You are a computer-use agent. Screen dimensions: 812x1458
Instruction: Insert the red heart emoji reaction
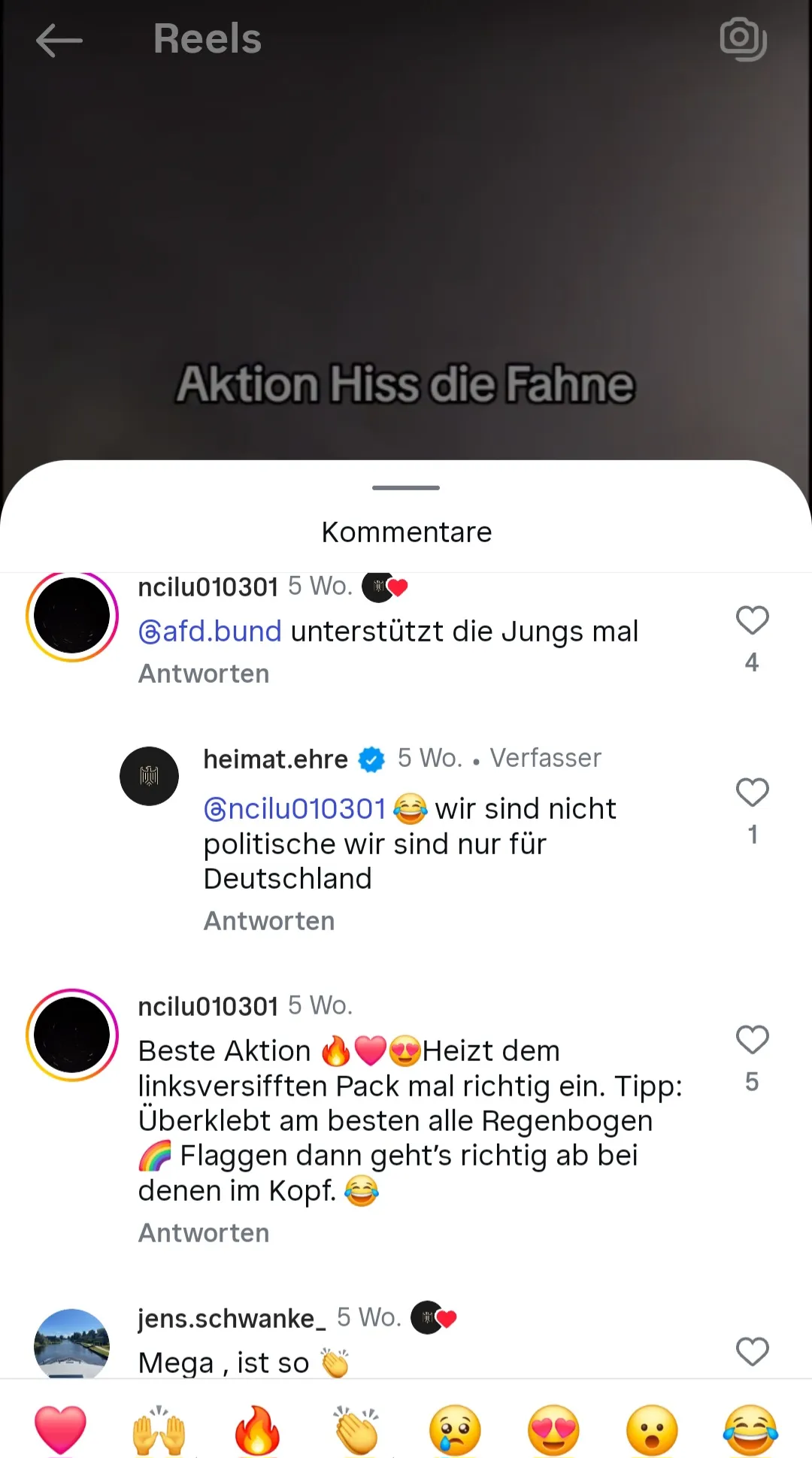[60, 1429]
